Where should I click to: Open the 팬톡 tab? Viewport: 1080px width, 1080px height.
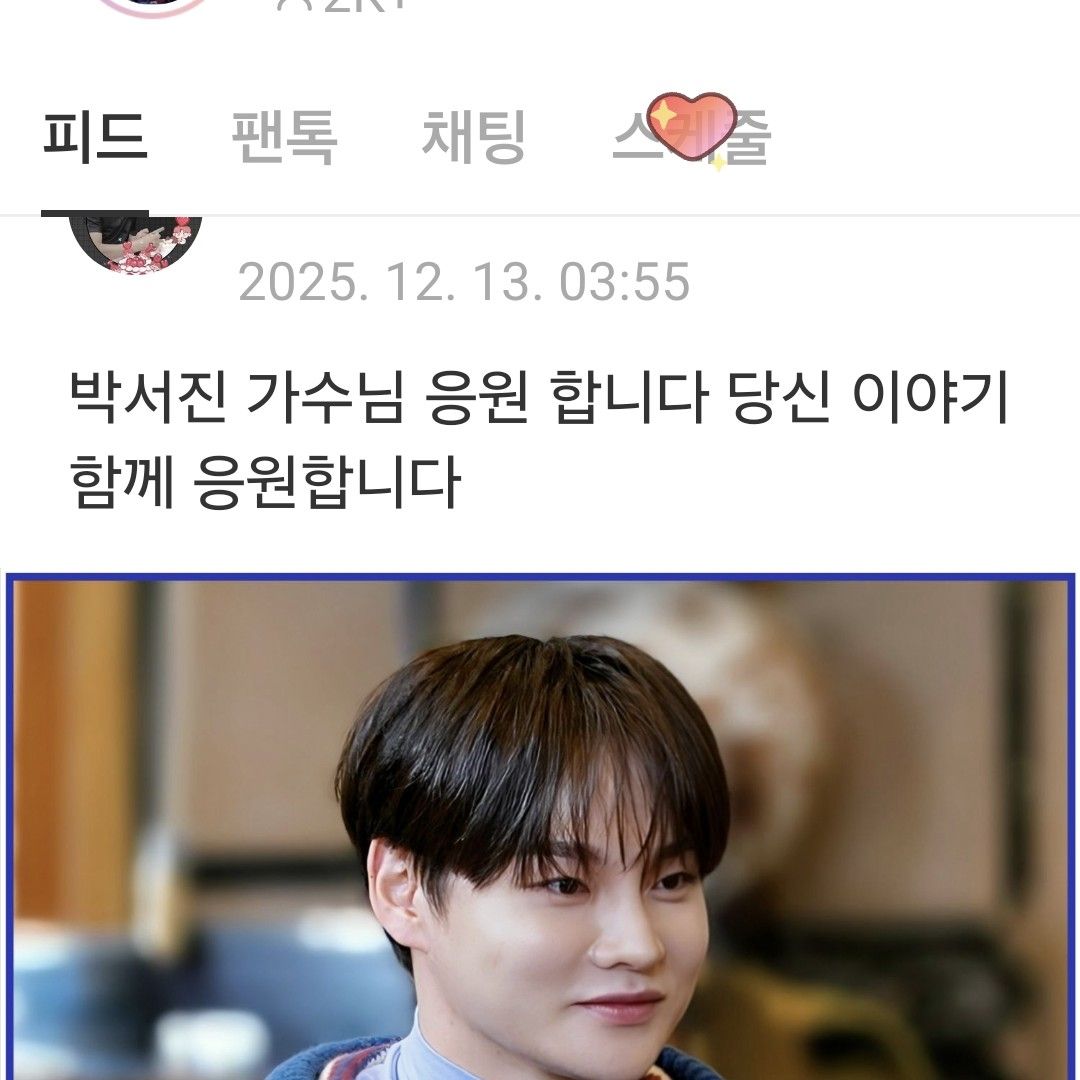[284, 138]
